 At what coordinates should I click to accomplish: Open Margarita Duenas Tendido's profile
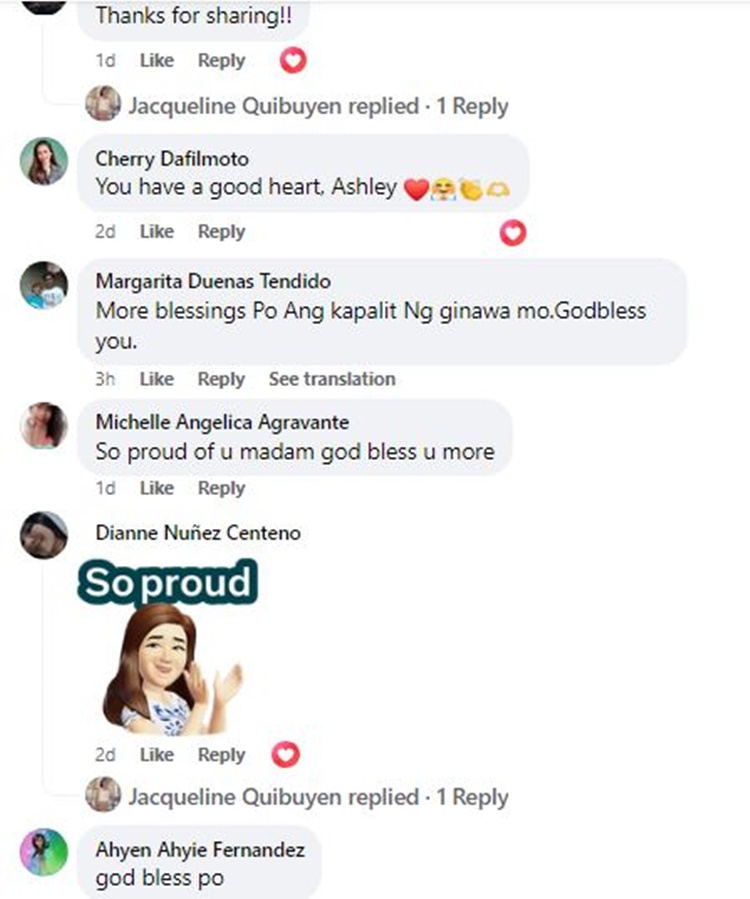tap(213, 281)
